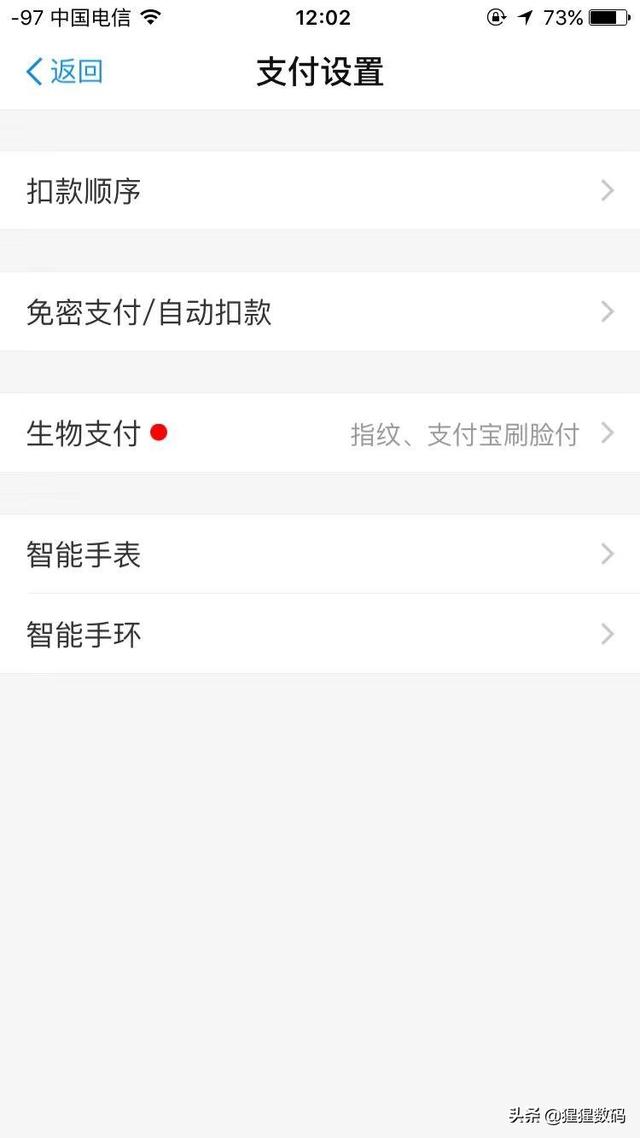Open 免密支付/自动扣款 settings
Viewport: 640px width, 1138px height.
[320, 312]
